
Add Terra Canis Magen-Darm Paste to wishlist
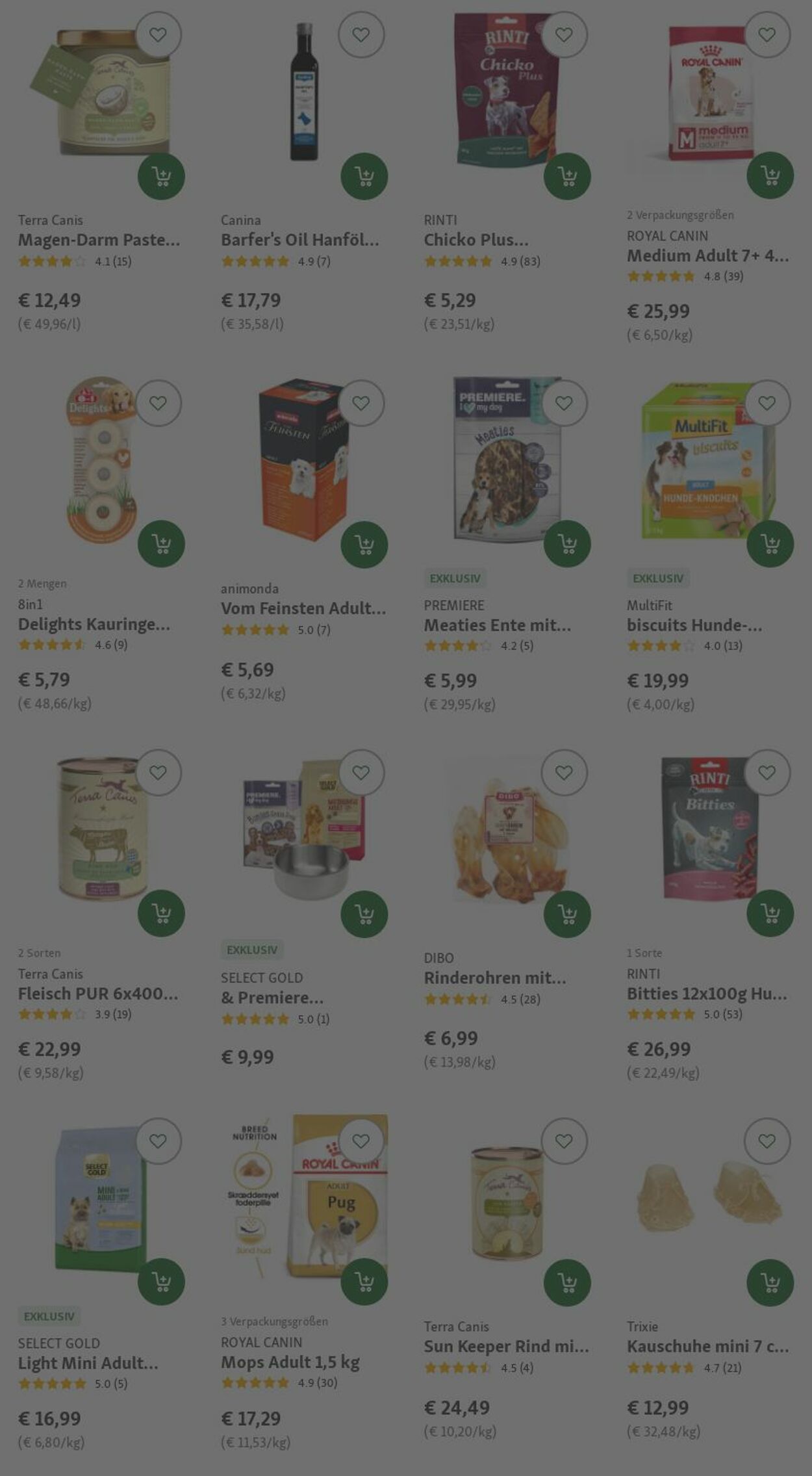click(x=158, y=34)
